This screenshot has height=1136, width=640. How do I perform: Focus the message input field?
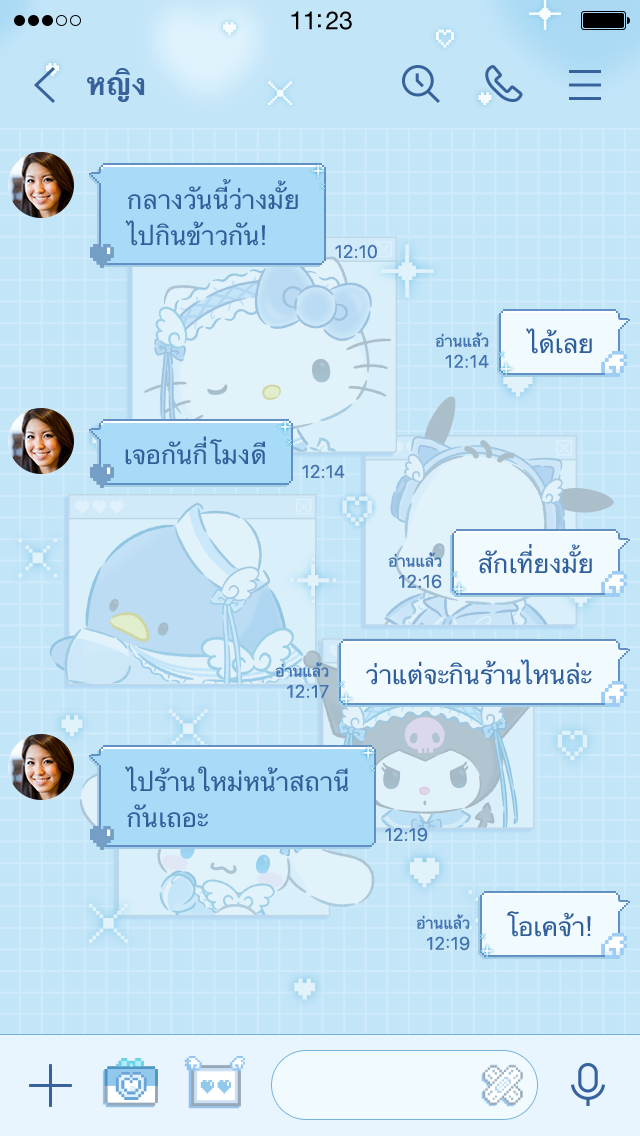[375, 1085]
